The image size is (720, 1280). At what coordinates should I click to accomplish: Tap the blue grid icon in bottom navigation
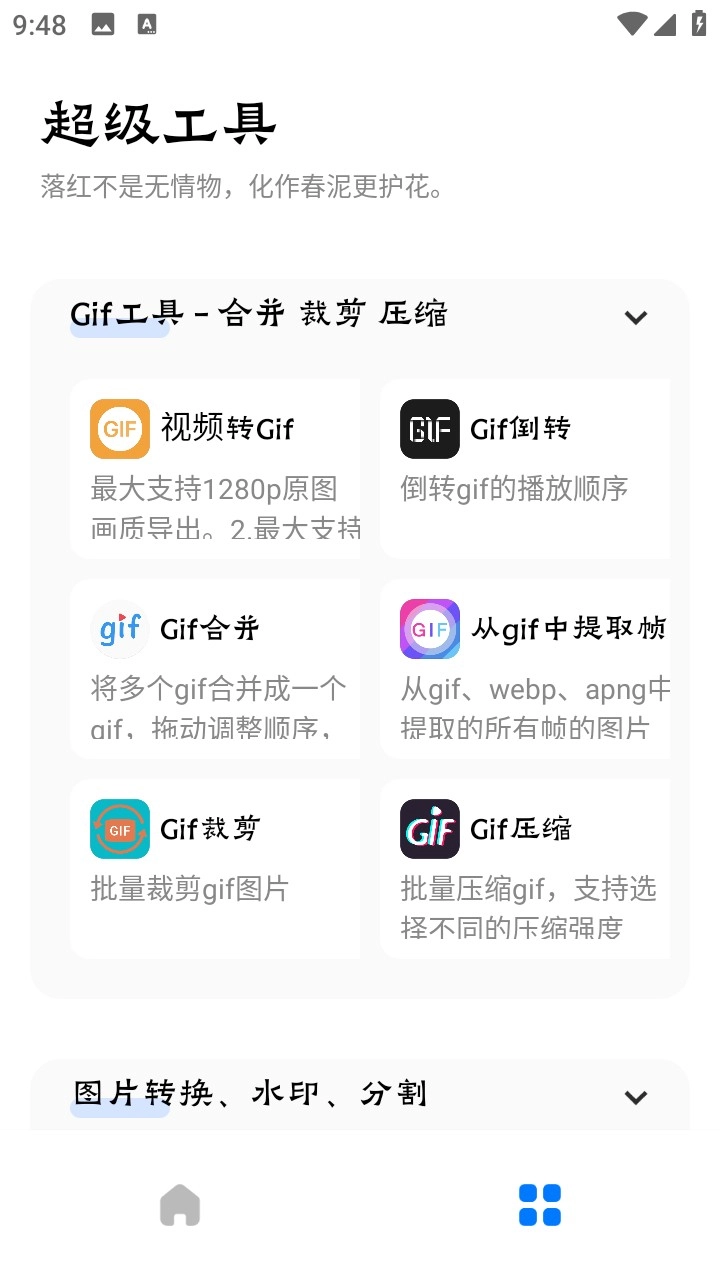(540, 1205)
